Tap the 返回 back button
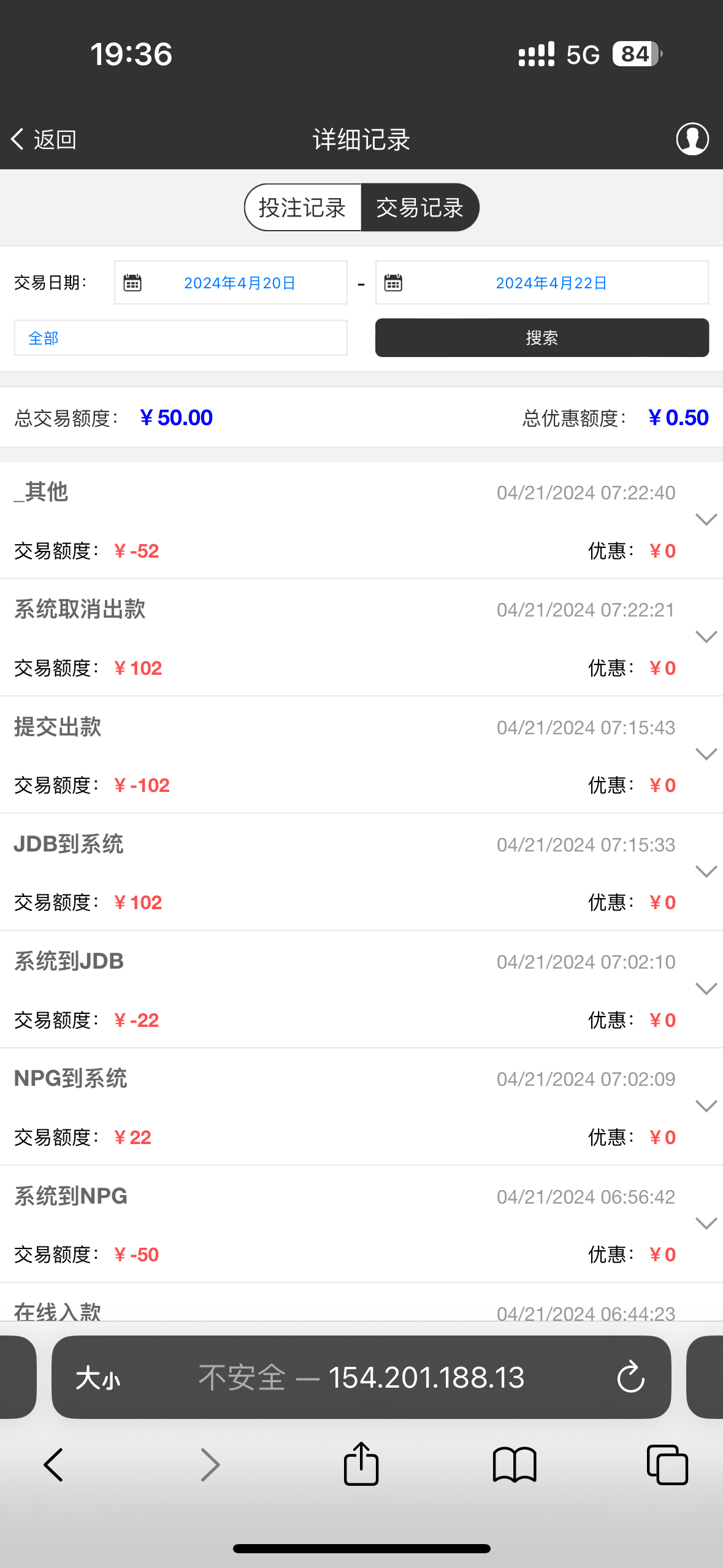The width and height of the screenshot is (723, 1568). point(43,139)
